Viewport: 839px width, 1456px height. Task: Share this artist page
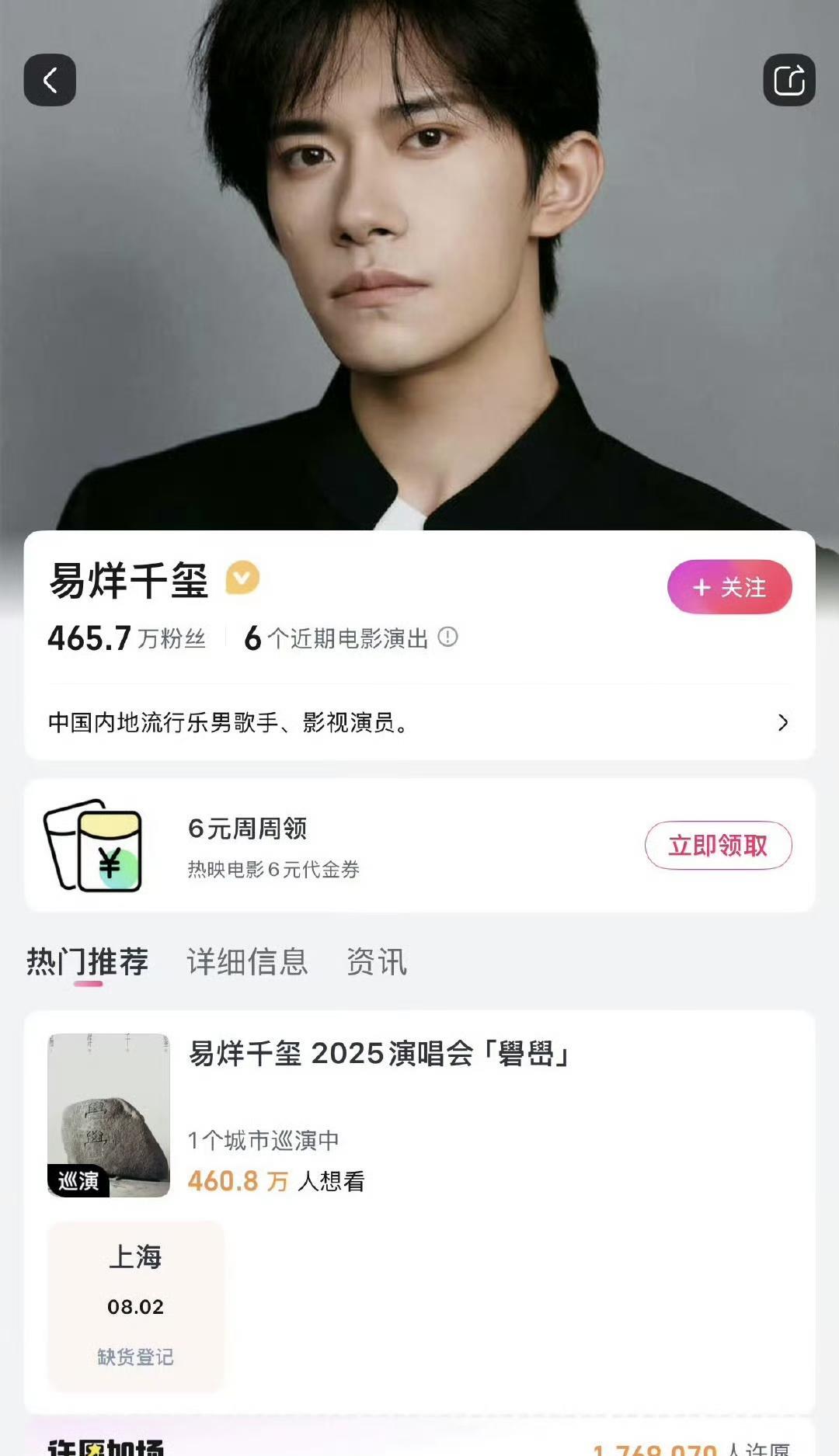click(x=789, y=80)
